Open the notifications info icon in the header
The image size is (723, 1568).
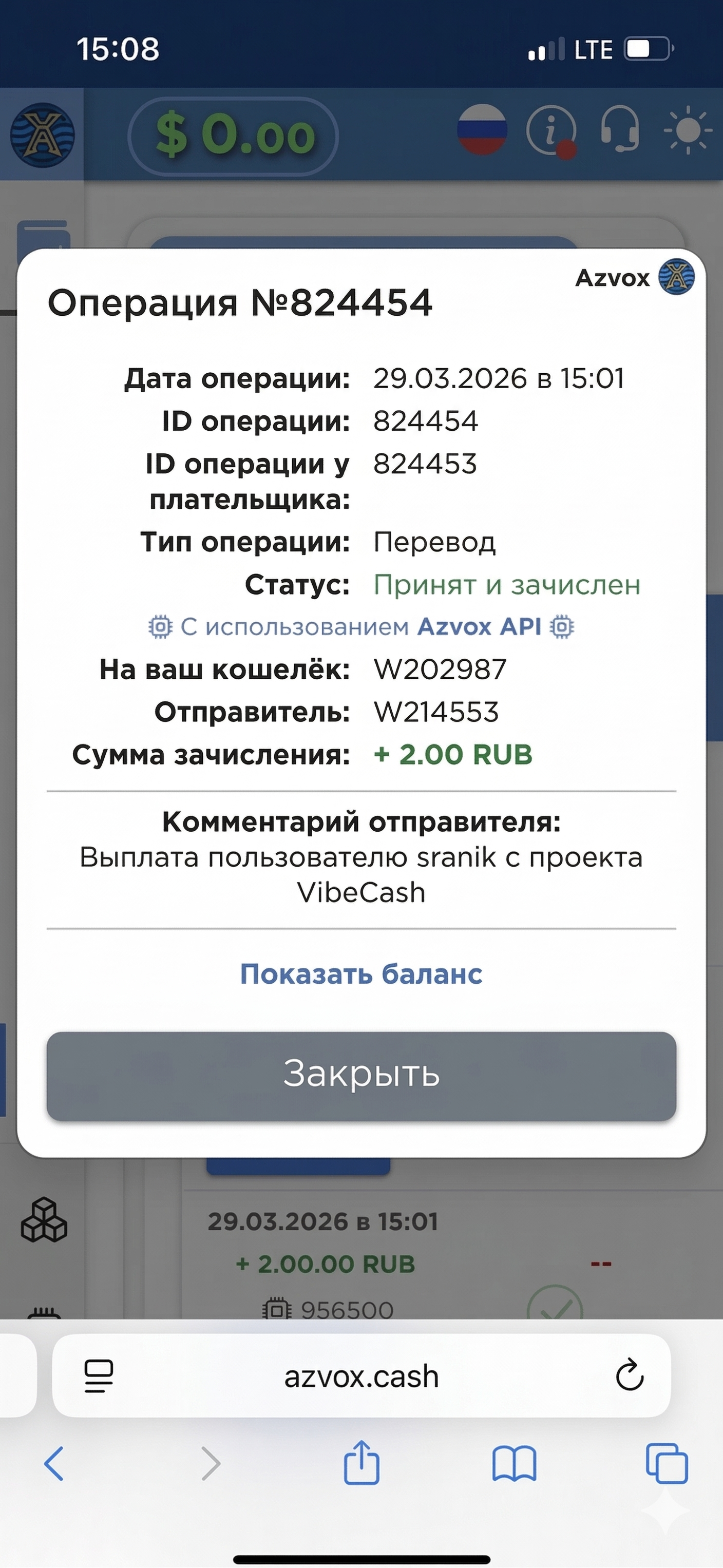click(x=551, y=131)
